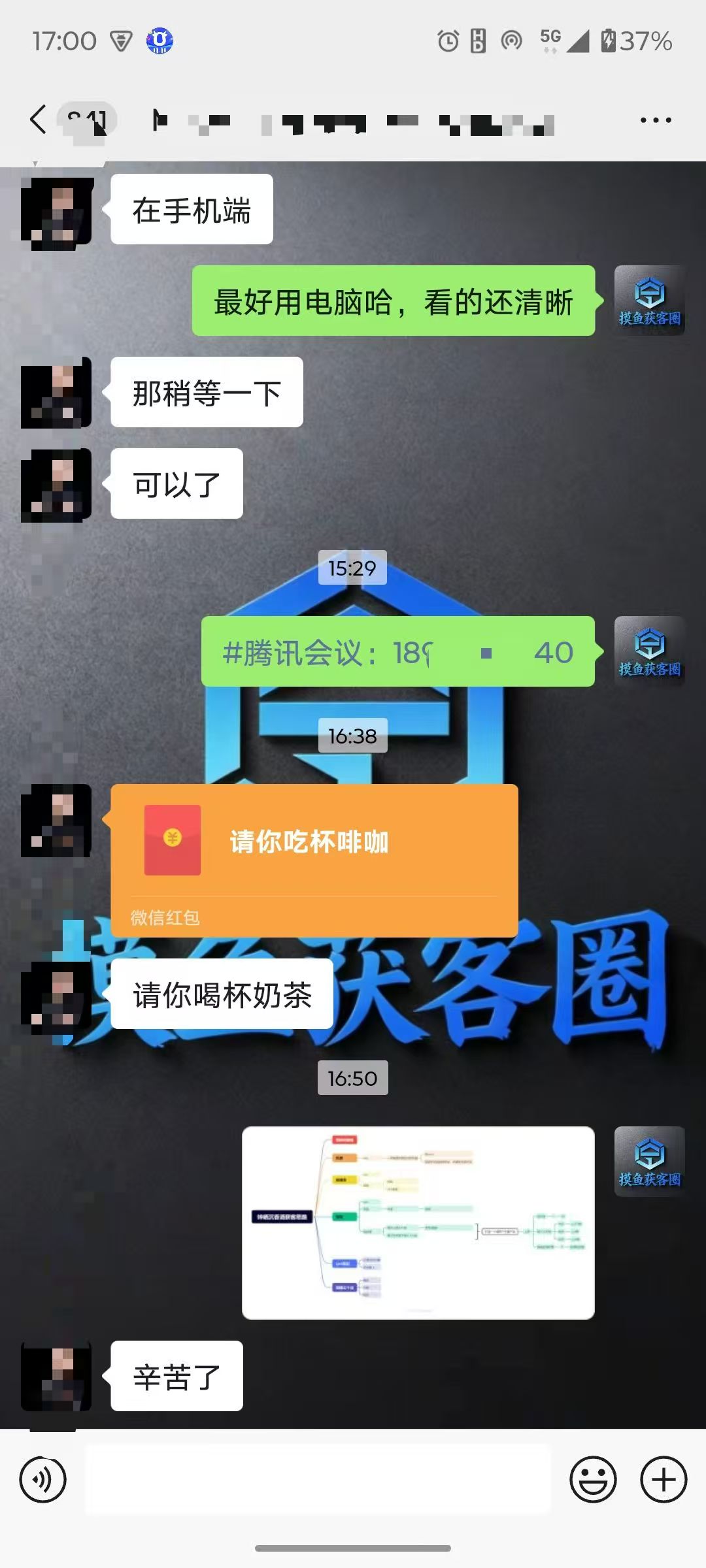Open my avatar beside 最好用电脑哈
The width and height of the screenshot is (706, 1568).
tap(650, 301)
